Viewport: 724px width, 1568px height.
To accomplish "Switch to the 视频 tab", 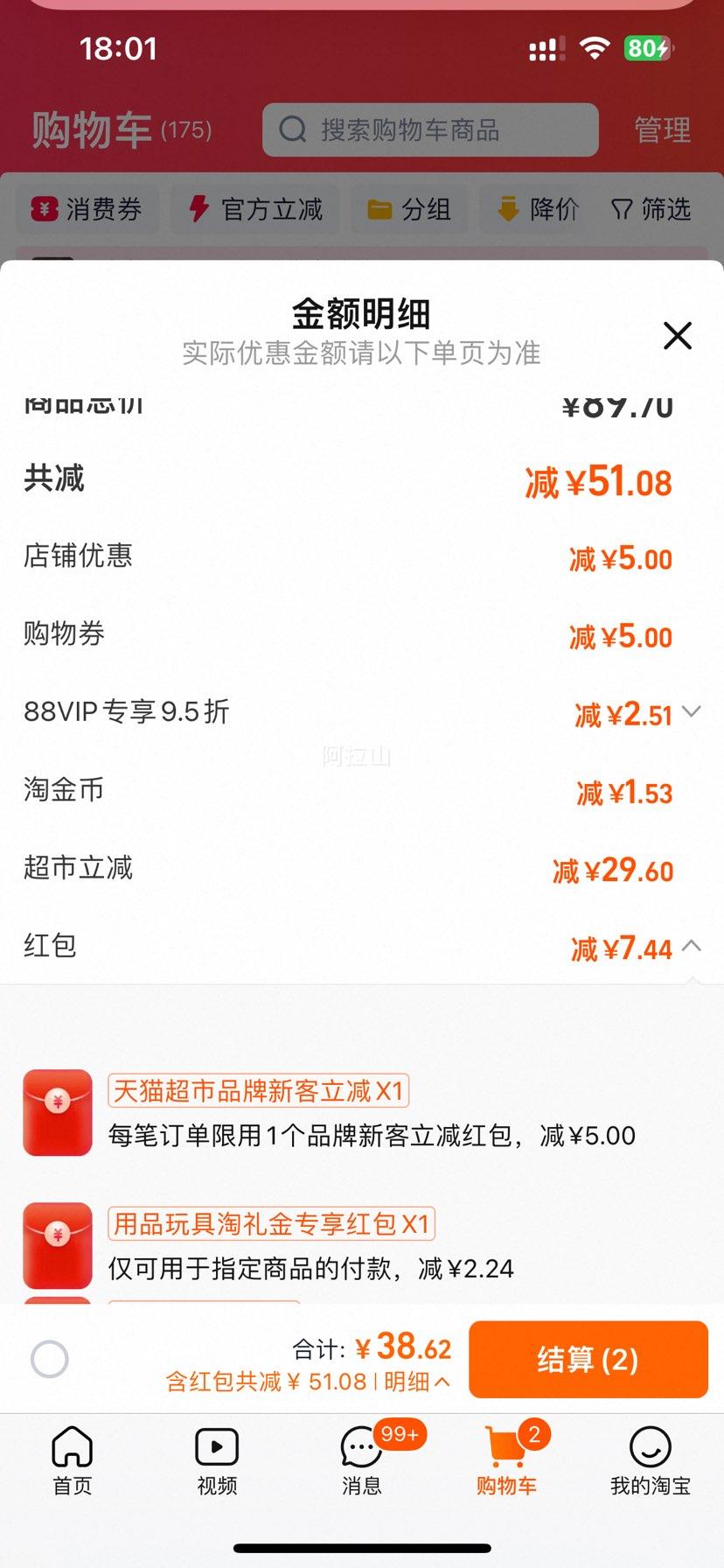I will (217, 1460).
